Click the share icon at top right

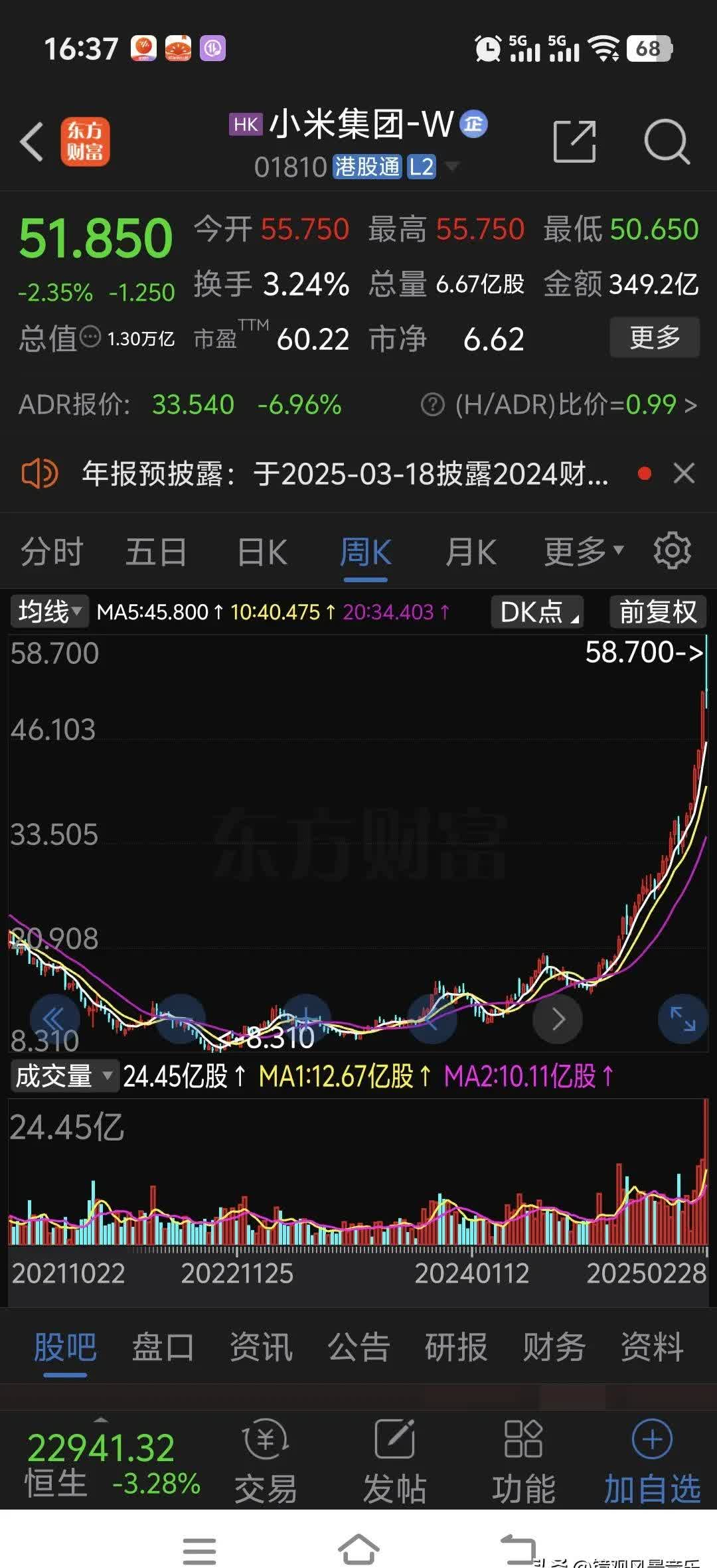click(575, 141)
